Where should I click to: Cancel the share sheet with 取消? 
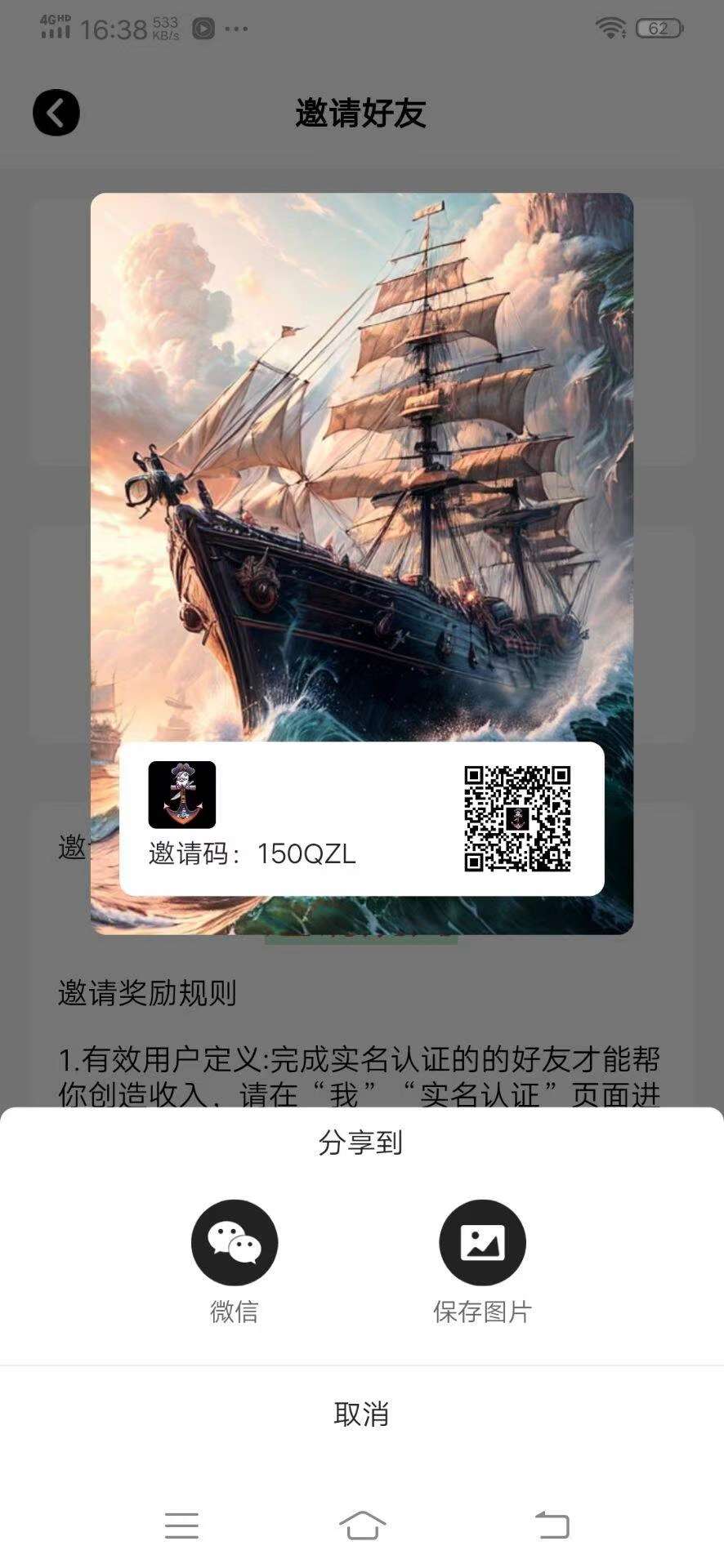361,1414
